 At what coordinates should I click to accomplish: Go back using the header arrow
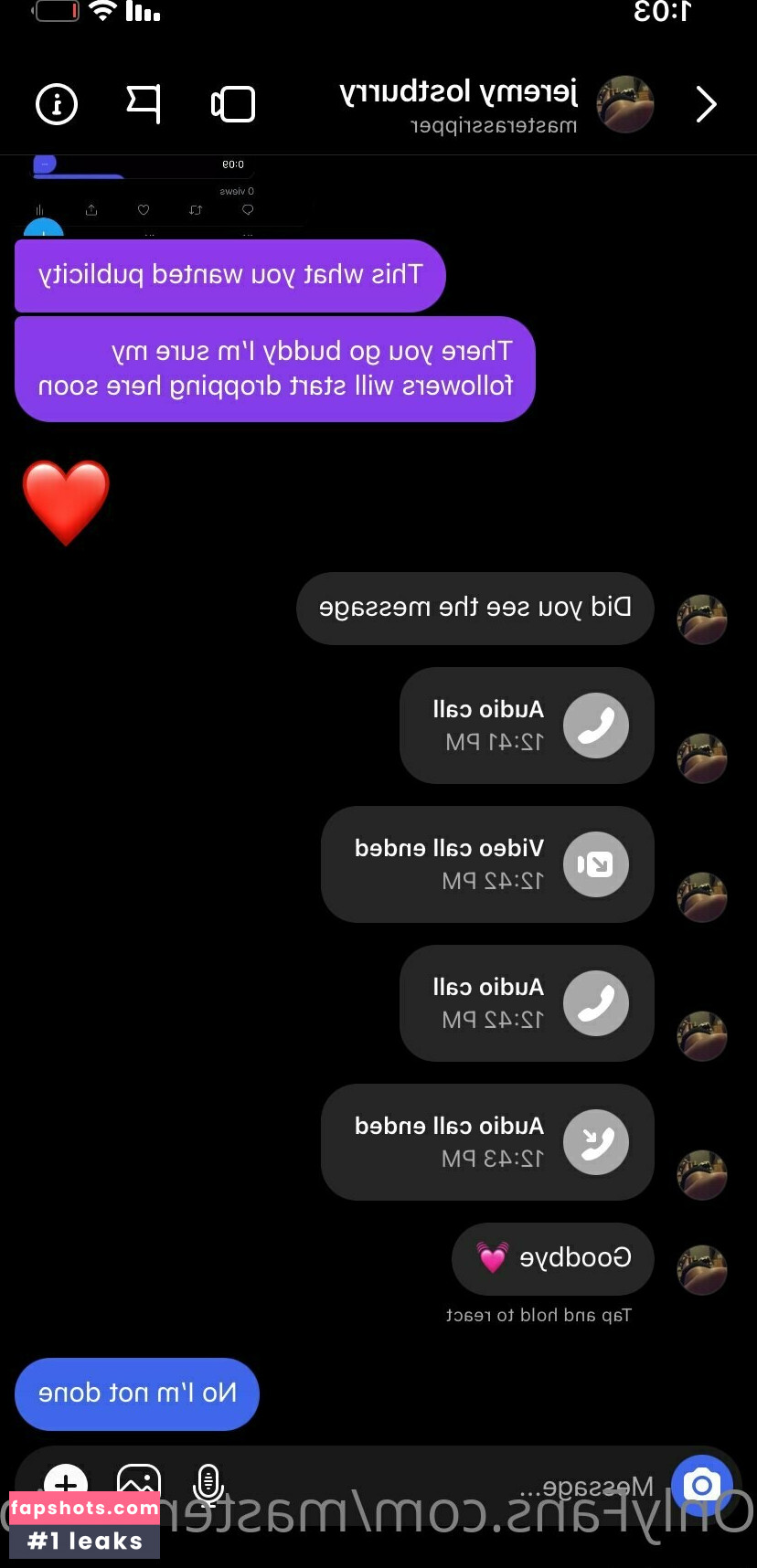(706, 104)
